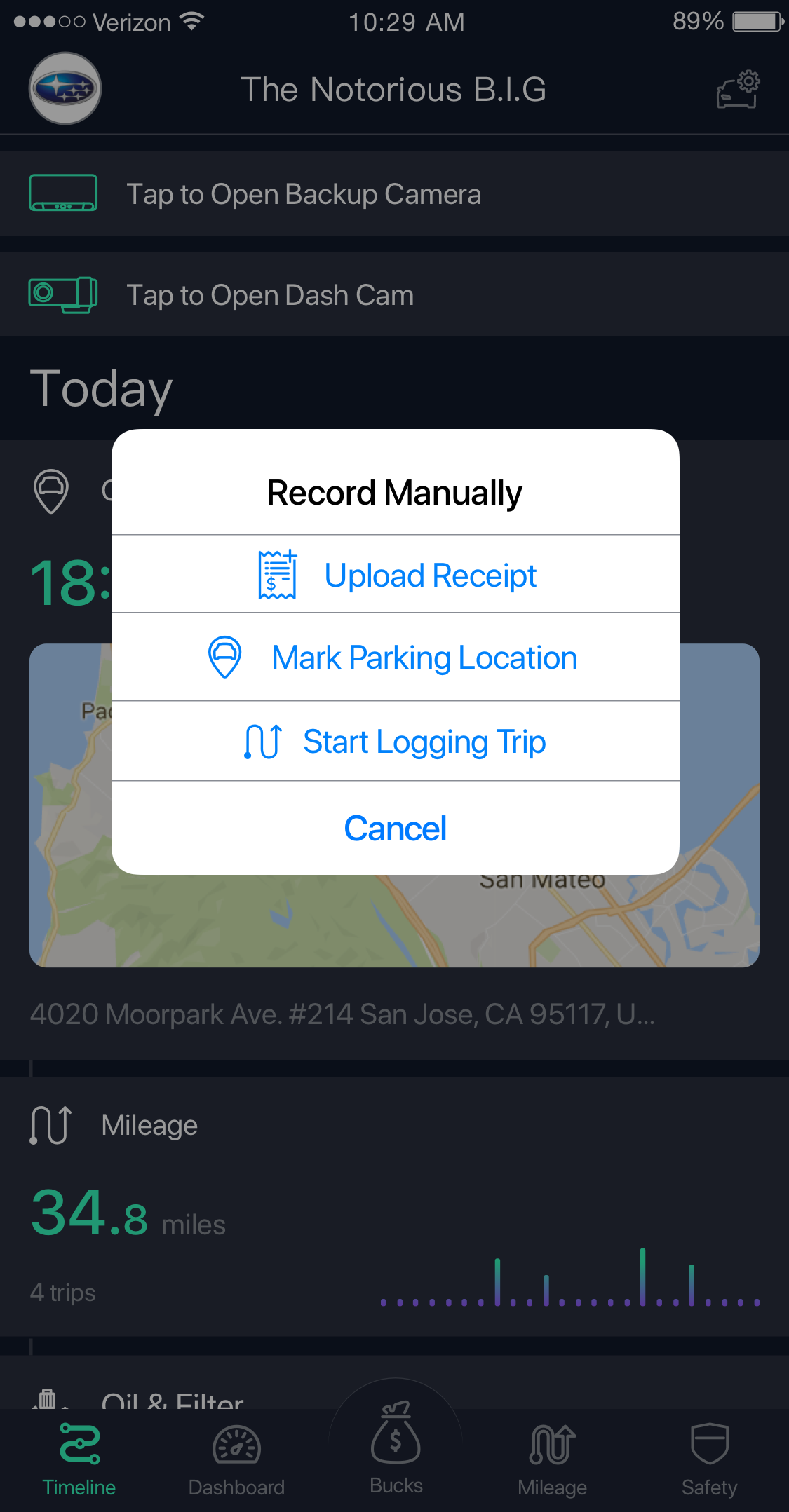Open Dash Cam row
This screenshot has width=789, height=1512.
(394, 294)
